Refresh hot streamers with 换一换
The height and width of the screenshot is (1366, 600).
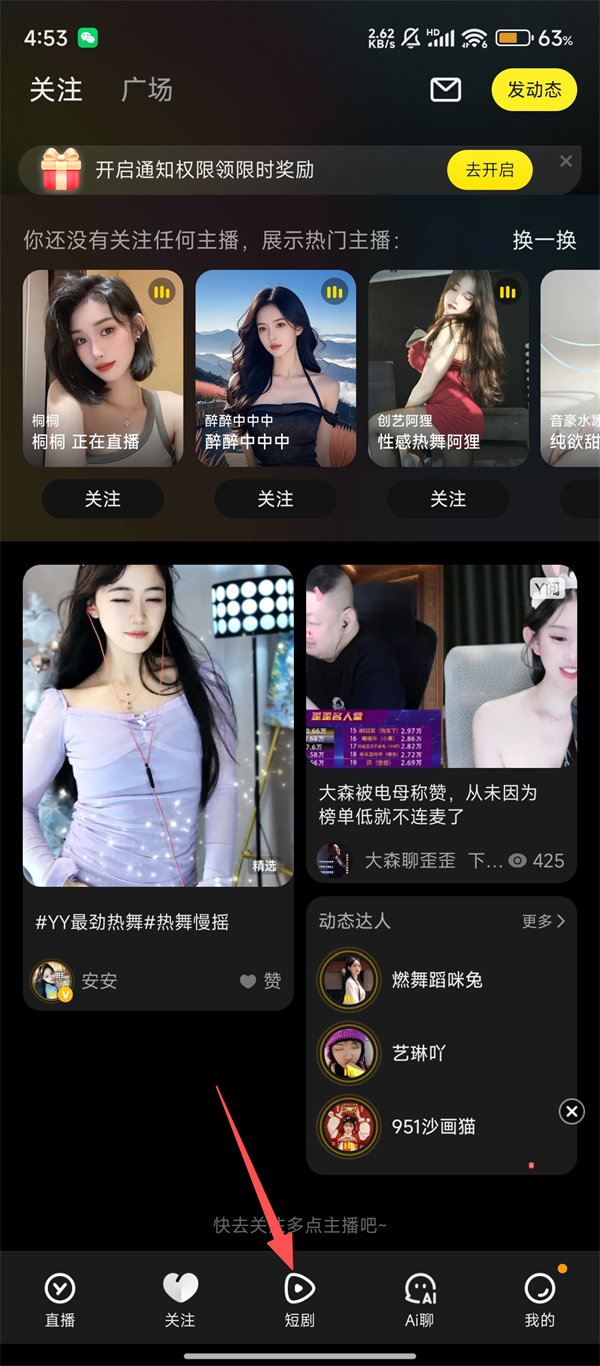point(544,241)
